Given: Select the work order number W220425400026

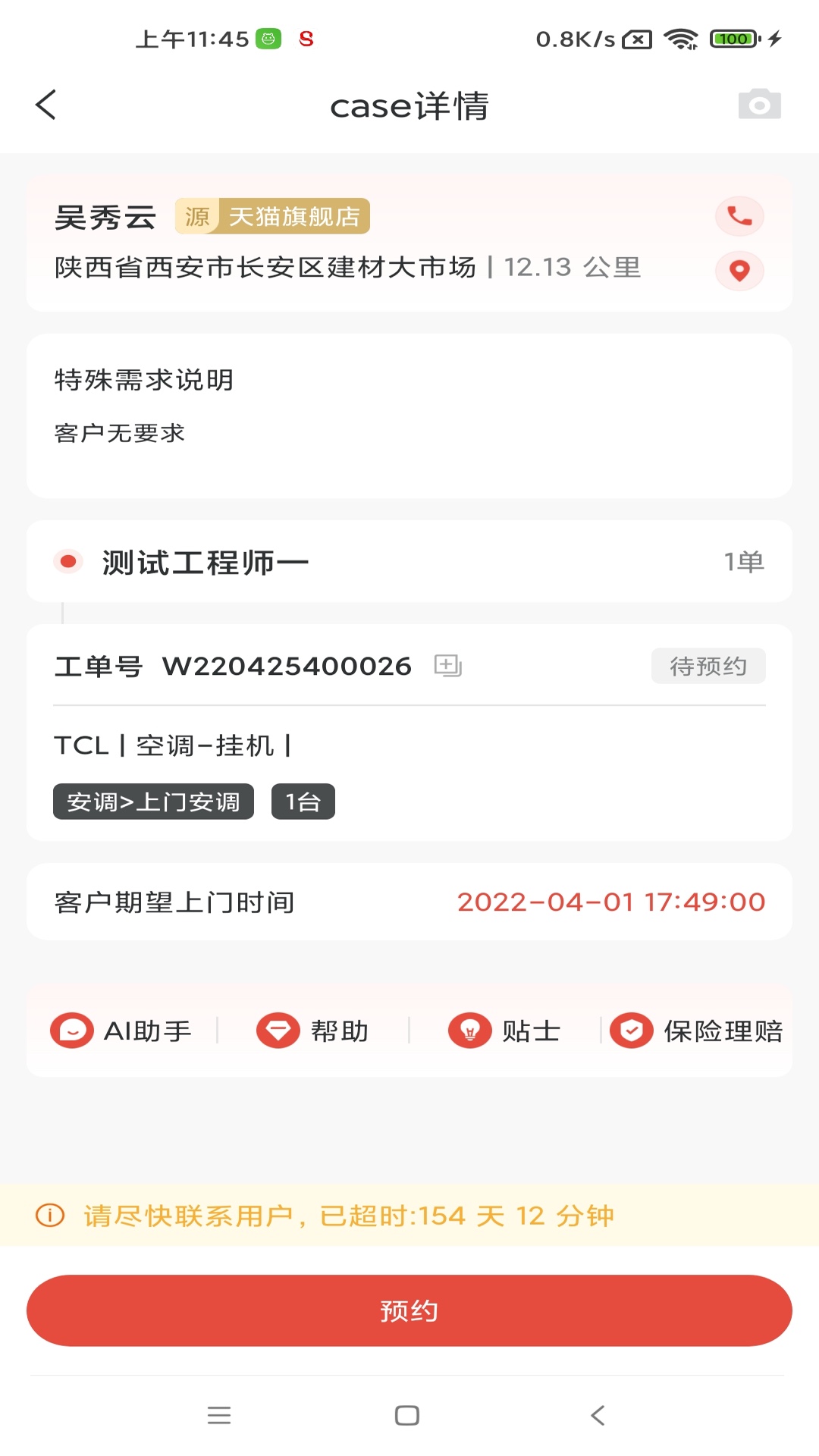Looking at the screenshot, I should (287, 666).
